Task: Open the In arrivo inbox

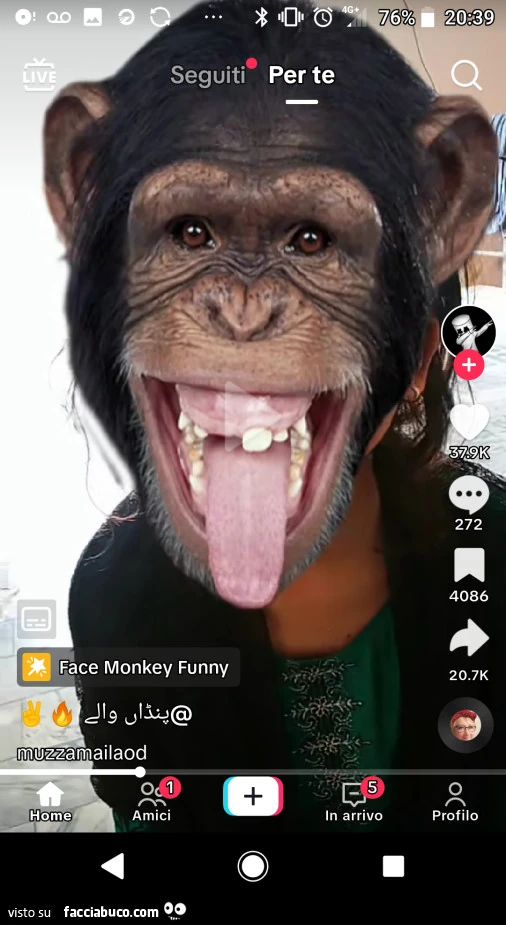Action: pos(354,802)
